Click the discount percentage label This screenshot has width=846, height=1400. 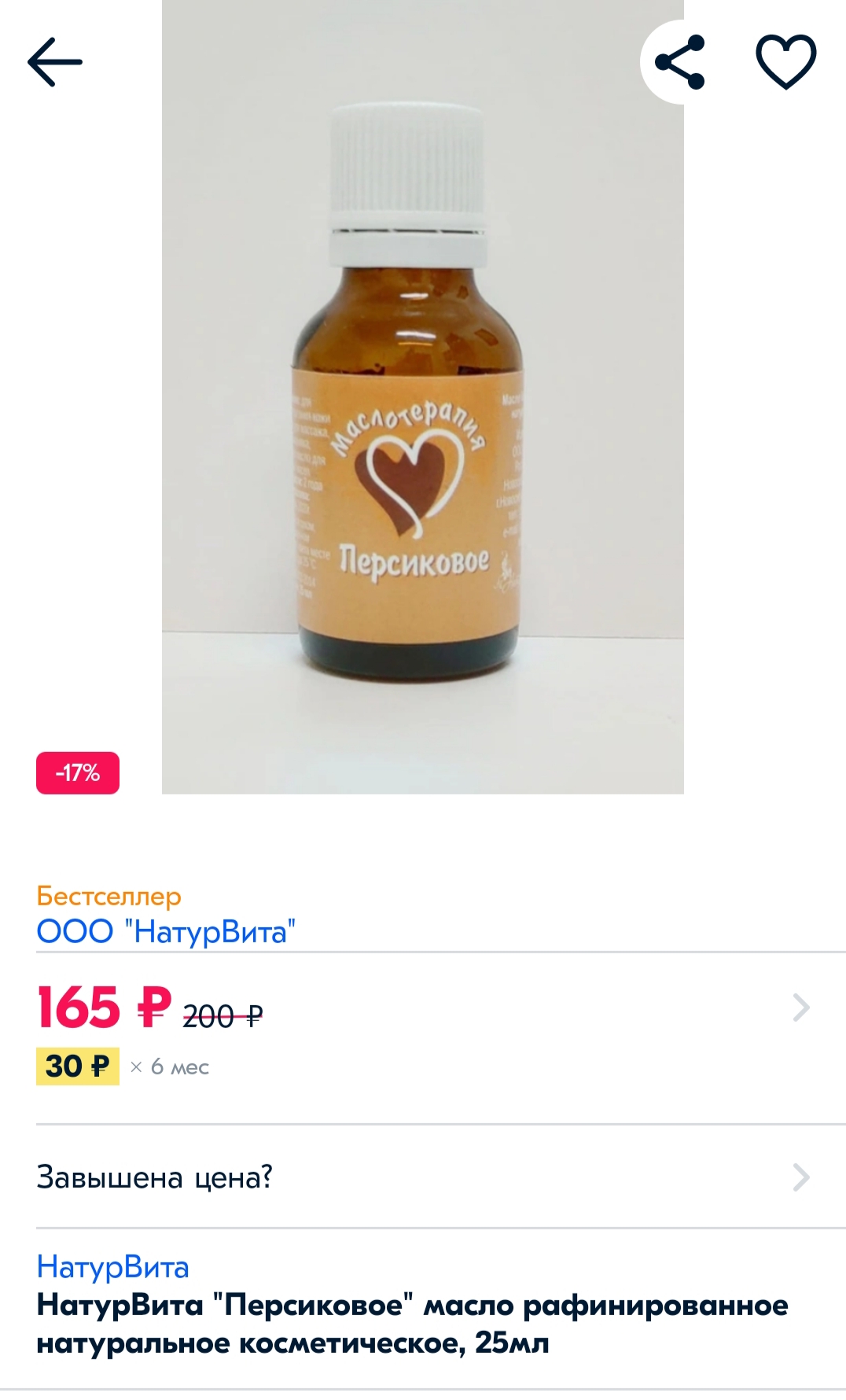pos(78,773)
